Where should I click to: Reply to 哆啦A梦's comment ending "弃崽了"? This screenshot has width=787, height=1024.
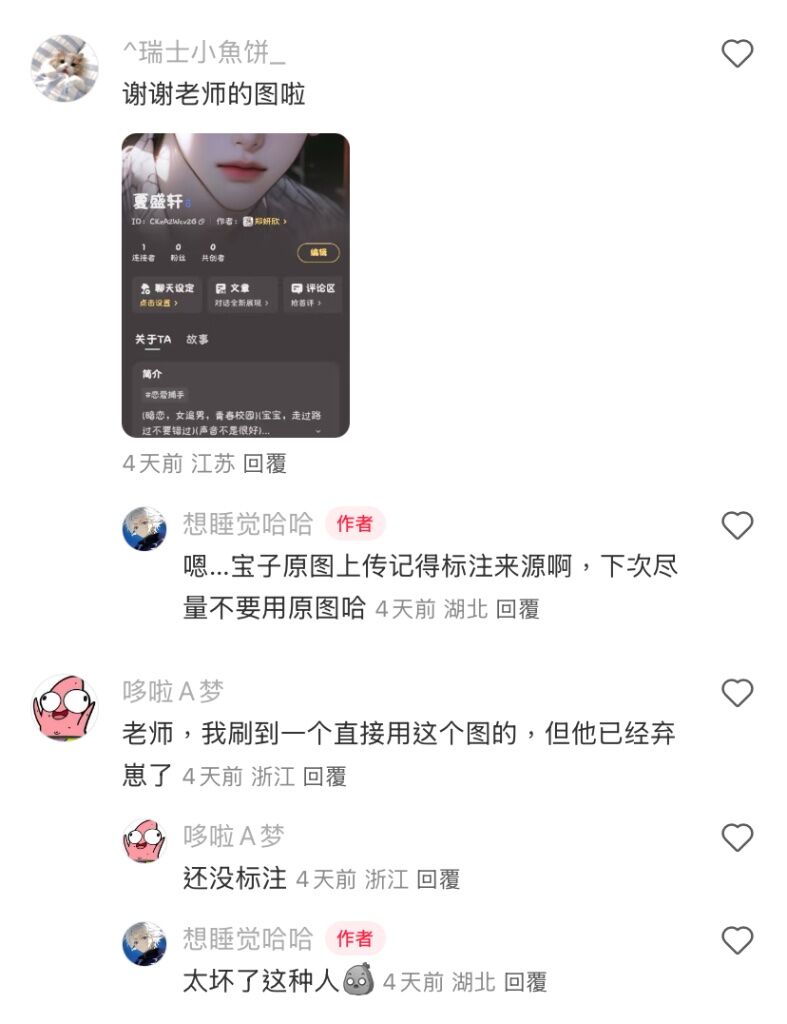click(x=325, y=776)
